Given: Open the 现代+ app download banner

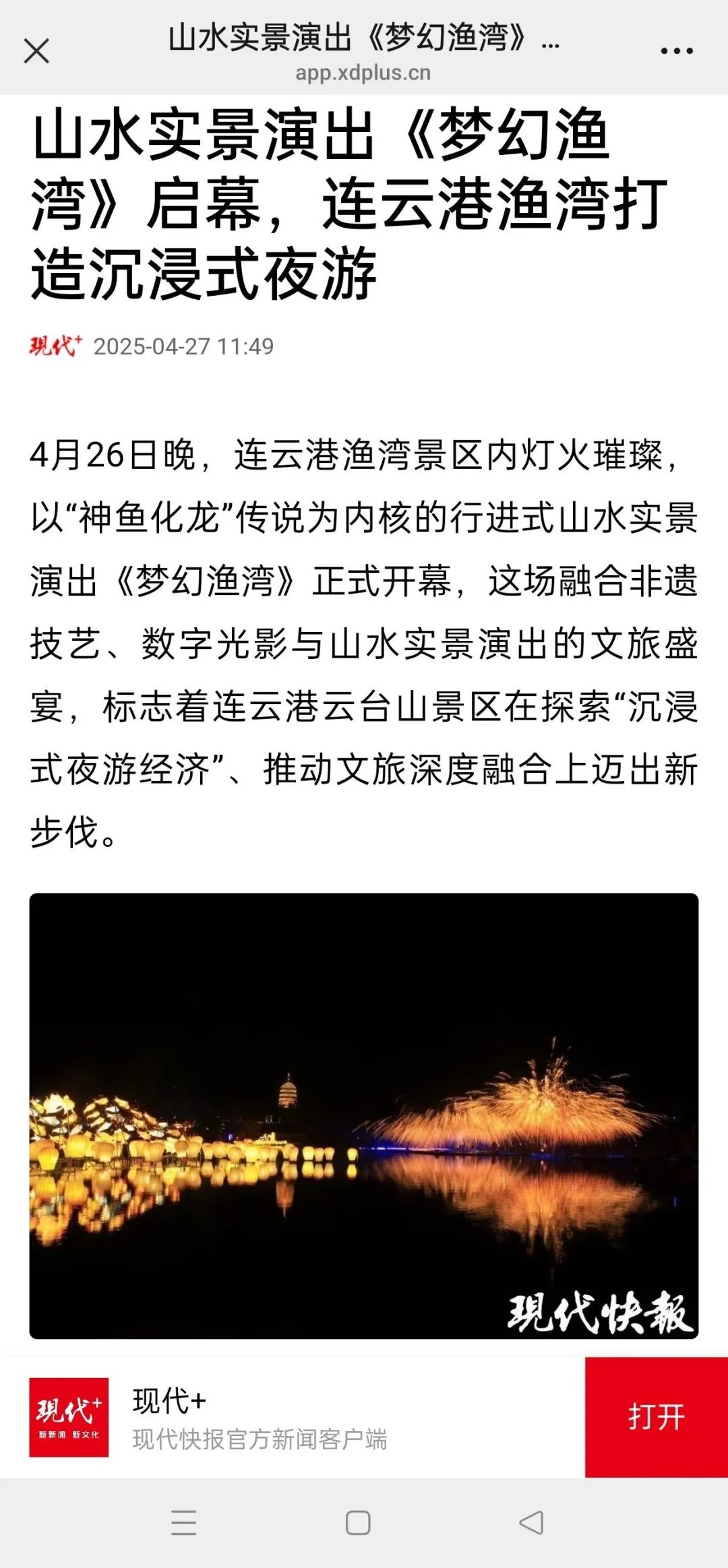Looking at the screenshot, I should click(260, 1418).
